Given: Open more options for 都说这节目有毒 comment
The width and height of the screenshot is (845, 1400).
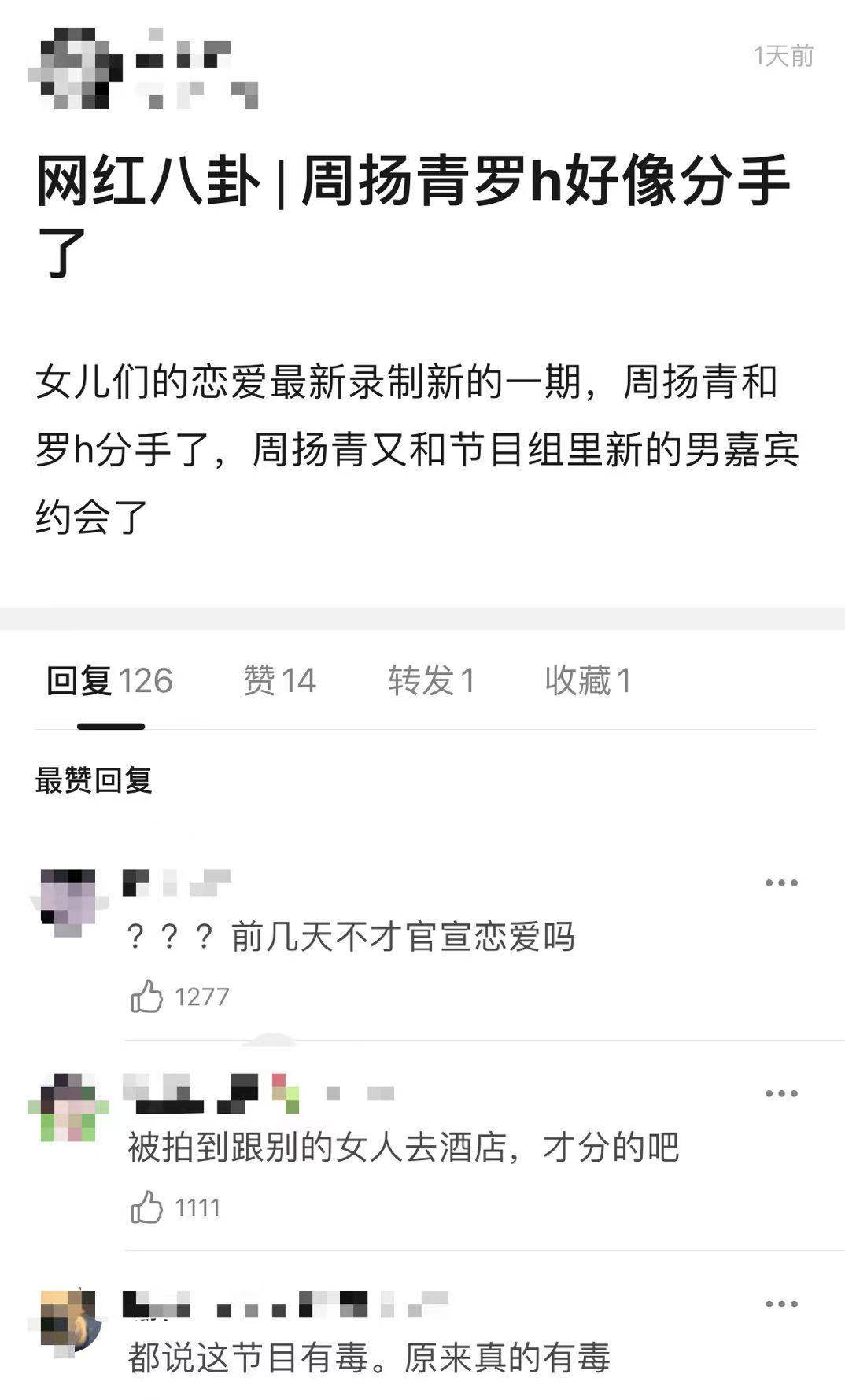Looking at the screenshot, I should [780, 1304].
